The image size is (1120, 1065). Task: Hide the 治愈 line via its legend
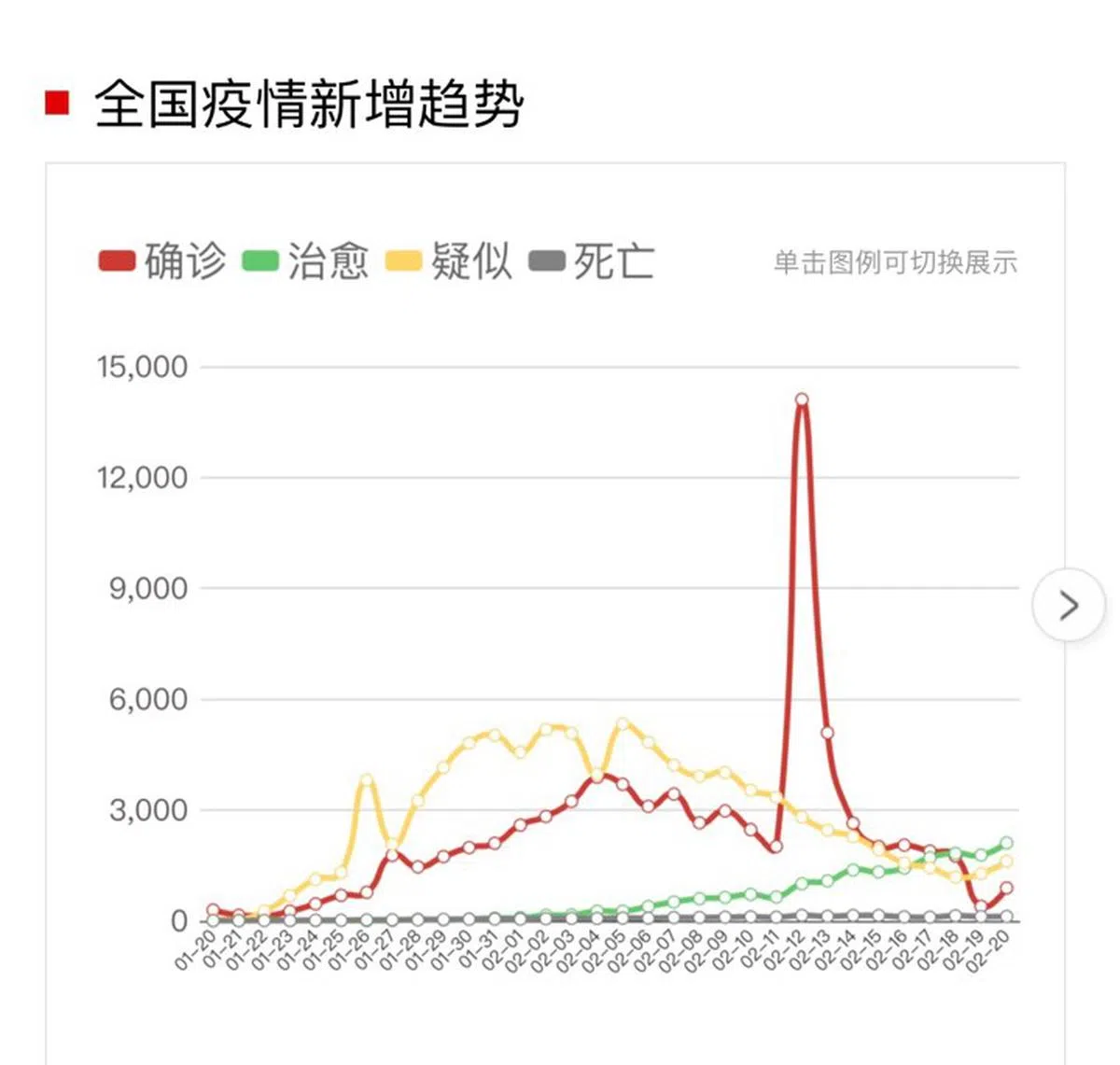(x=305, y=260)
